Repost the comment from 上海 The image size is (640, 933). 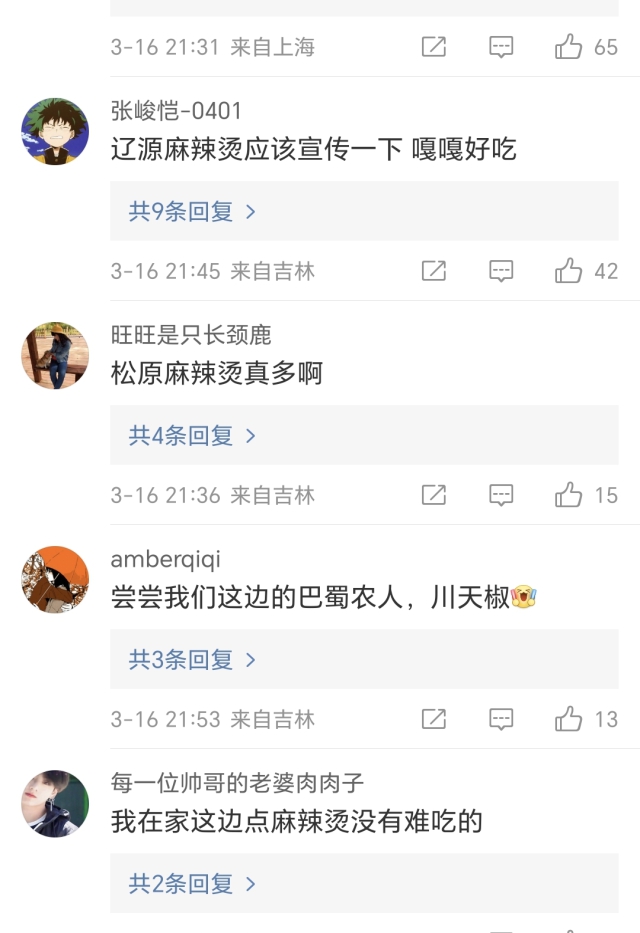tap(434, 47)
